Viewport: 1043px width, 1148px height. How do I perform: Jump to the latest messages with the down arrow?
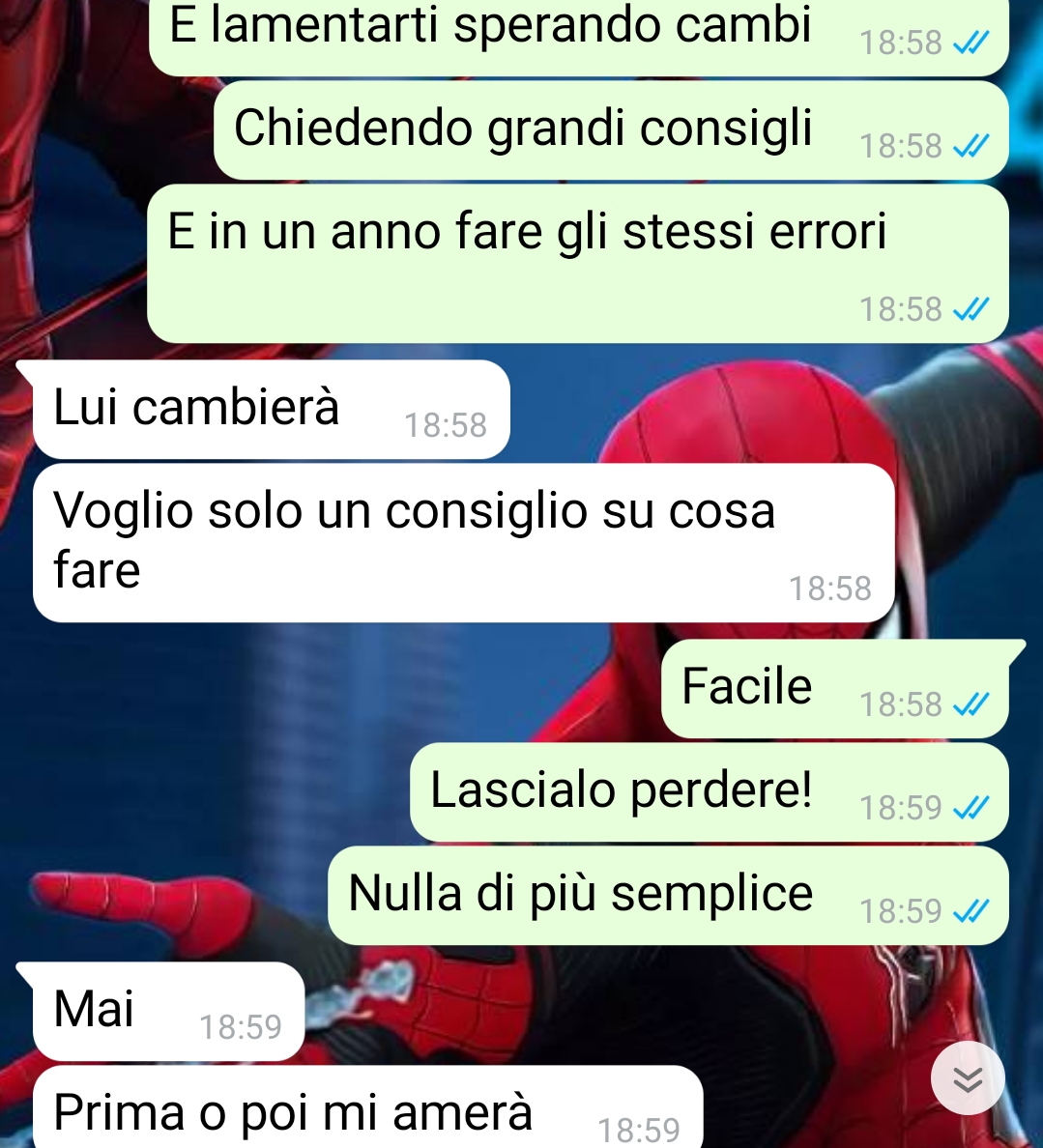(968, 1078)
